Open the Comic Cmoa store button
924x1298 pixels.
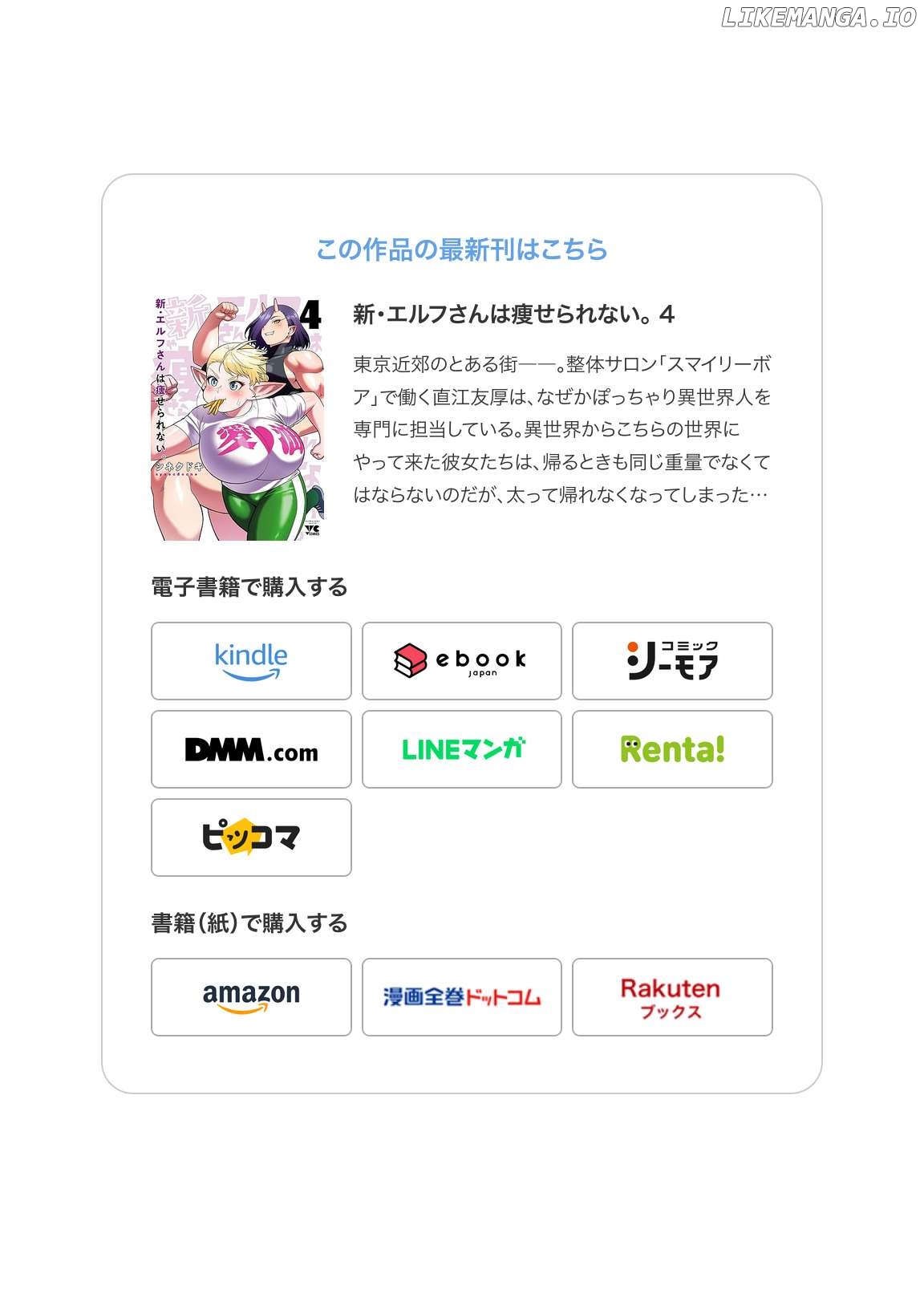click(x=671, y=661)
